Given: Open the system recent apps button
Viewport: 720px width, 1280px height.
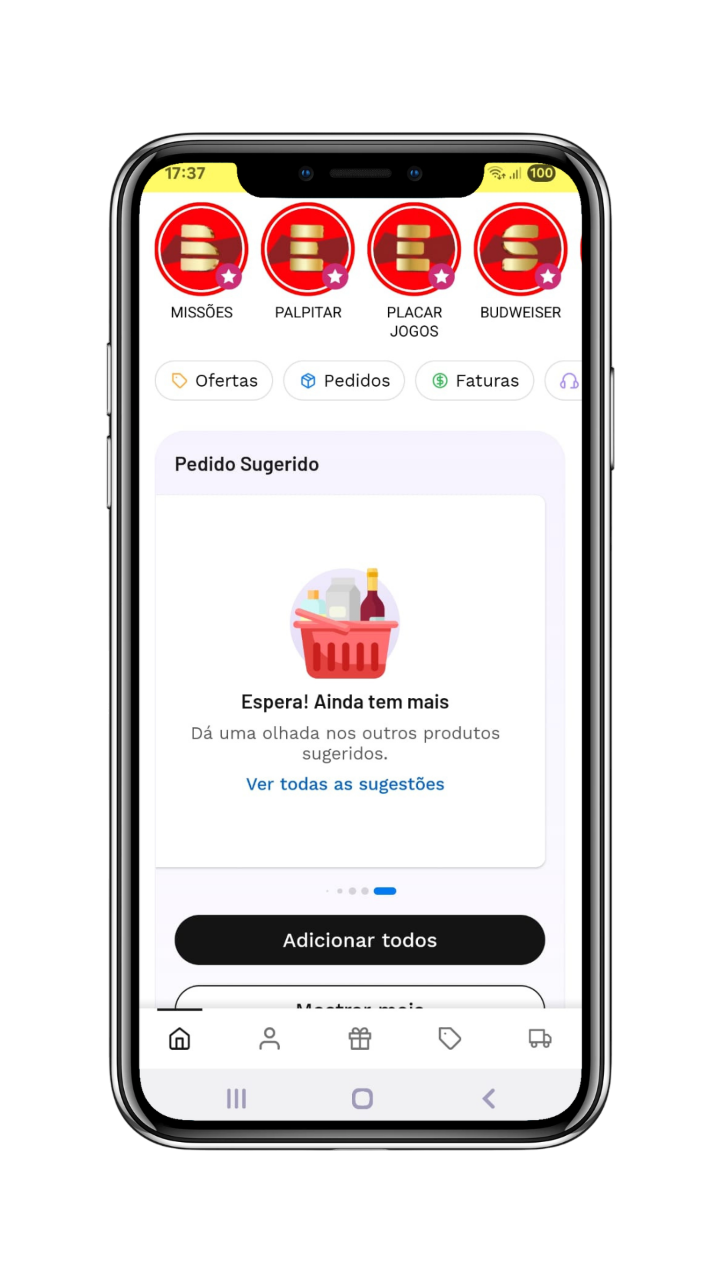Looking at the screenshot, I should point(236,1099).
